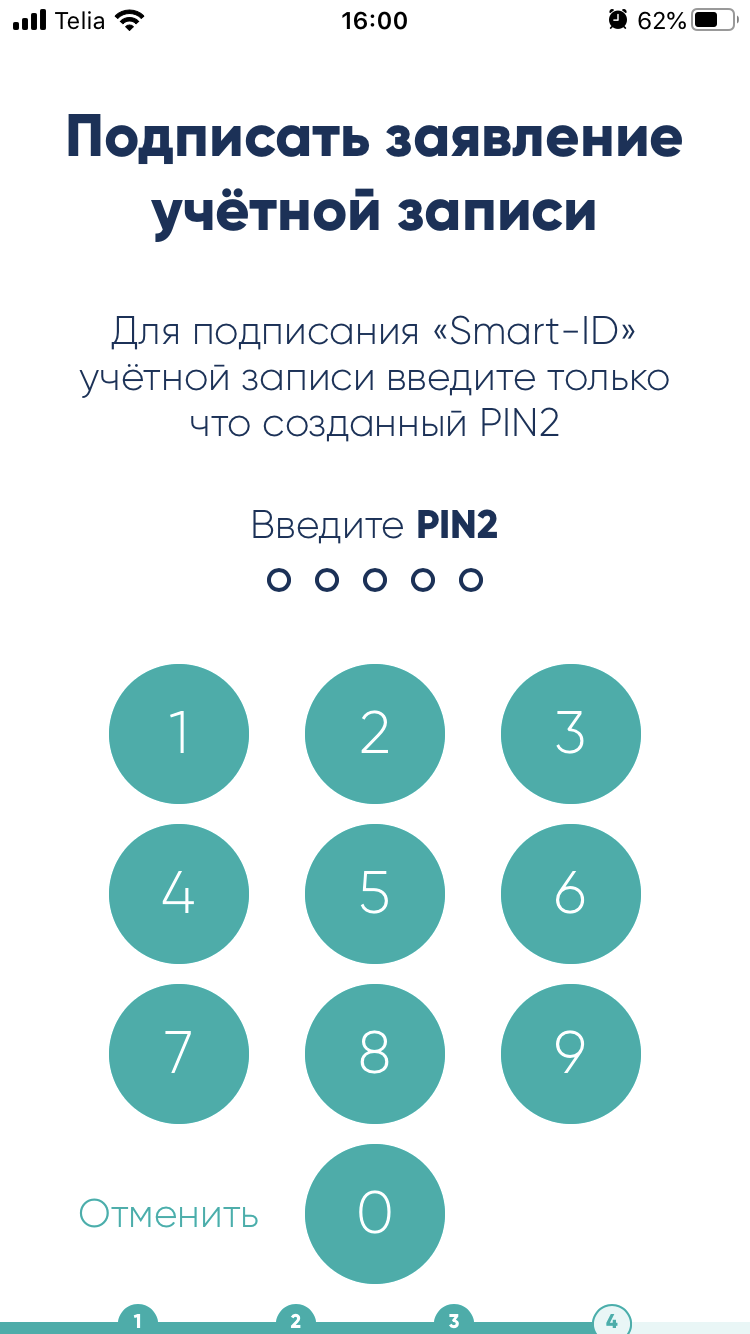Select digit 9 on the keypad
750x1334 pixels.
click(571, 1054)
